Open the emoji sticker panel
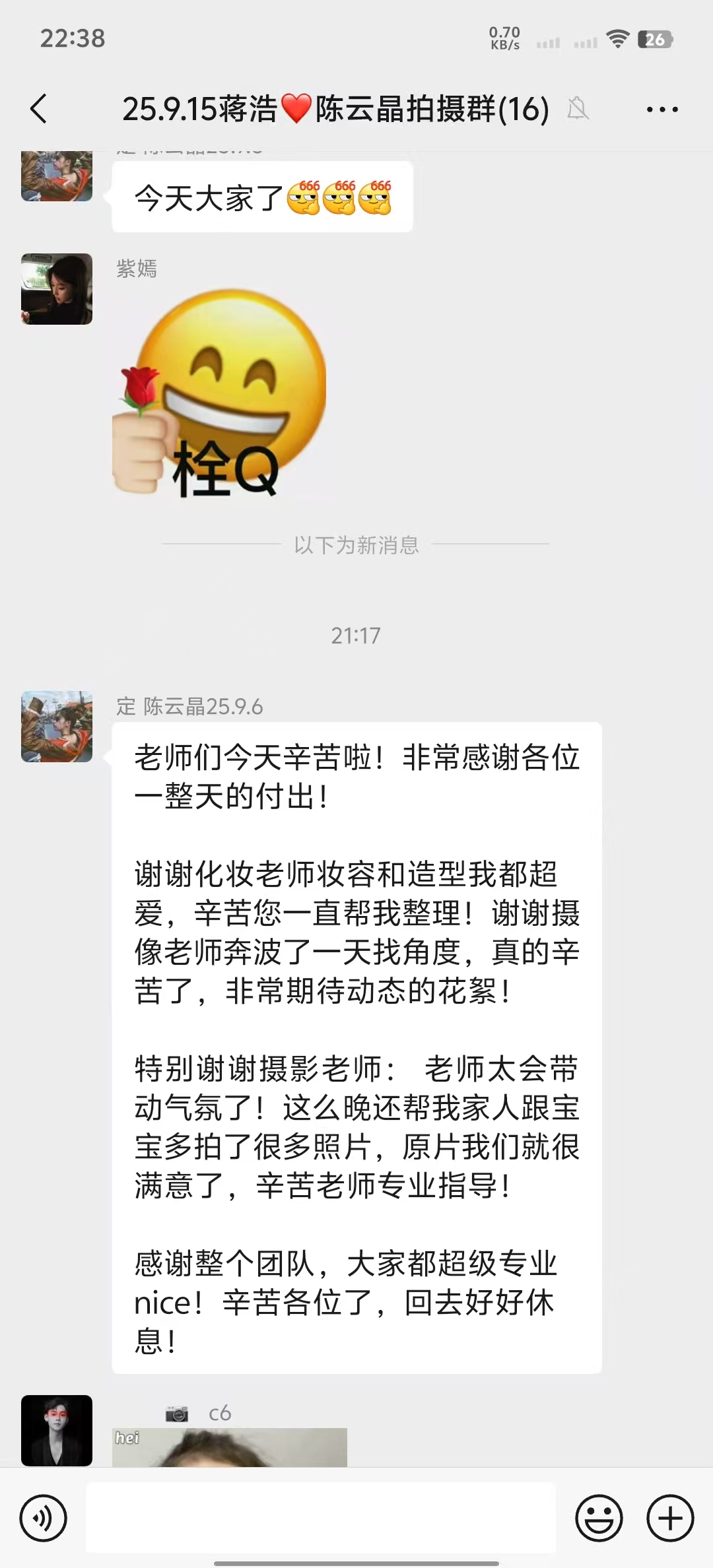The height and width of the screenshot is (1568, 713). tap(599, 1519)
